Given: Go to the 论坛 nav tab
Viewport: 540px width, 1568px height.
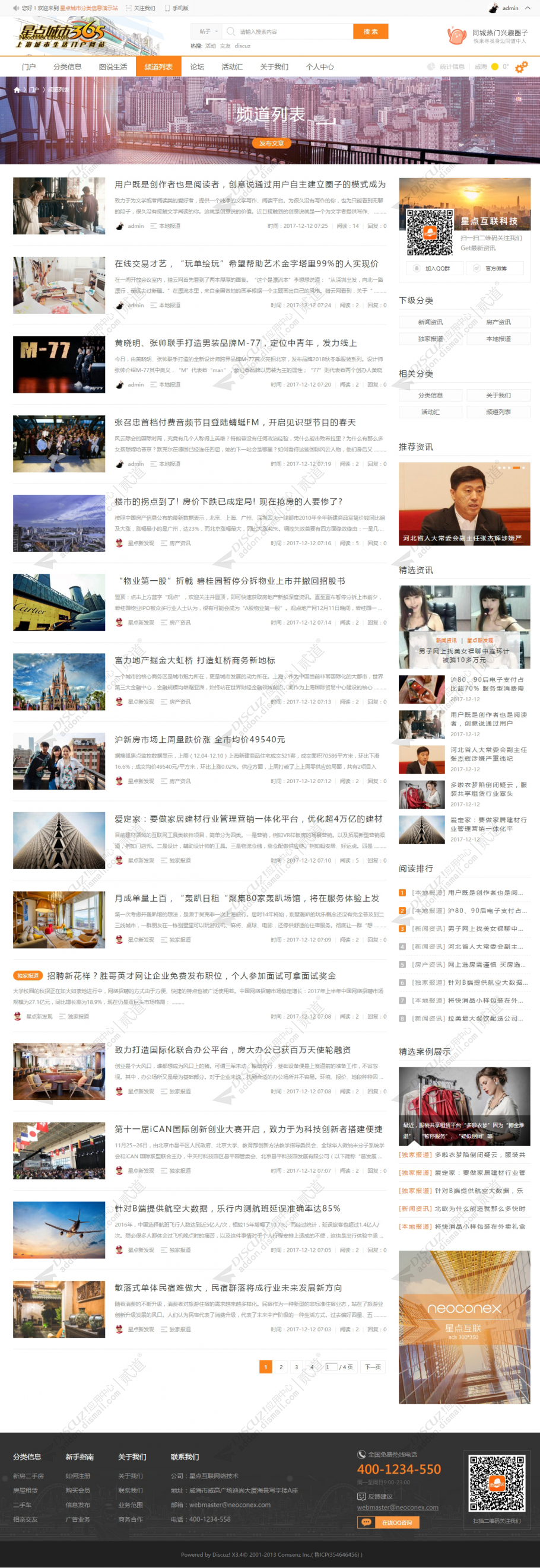Looking at the screenshot, I should (x=196, y=67).
